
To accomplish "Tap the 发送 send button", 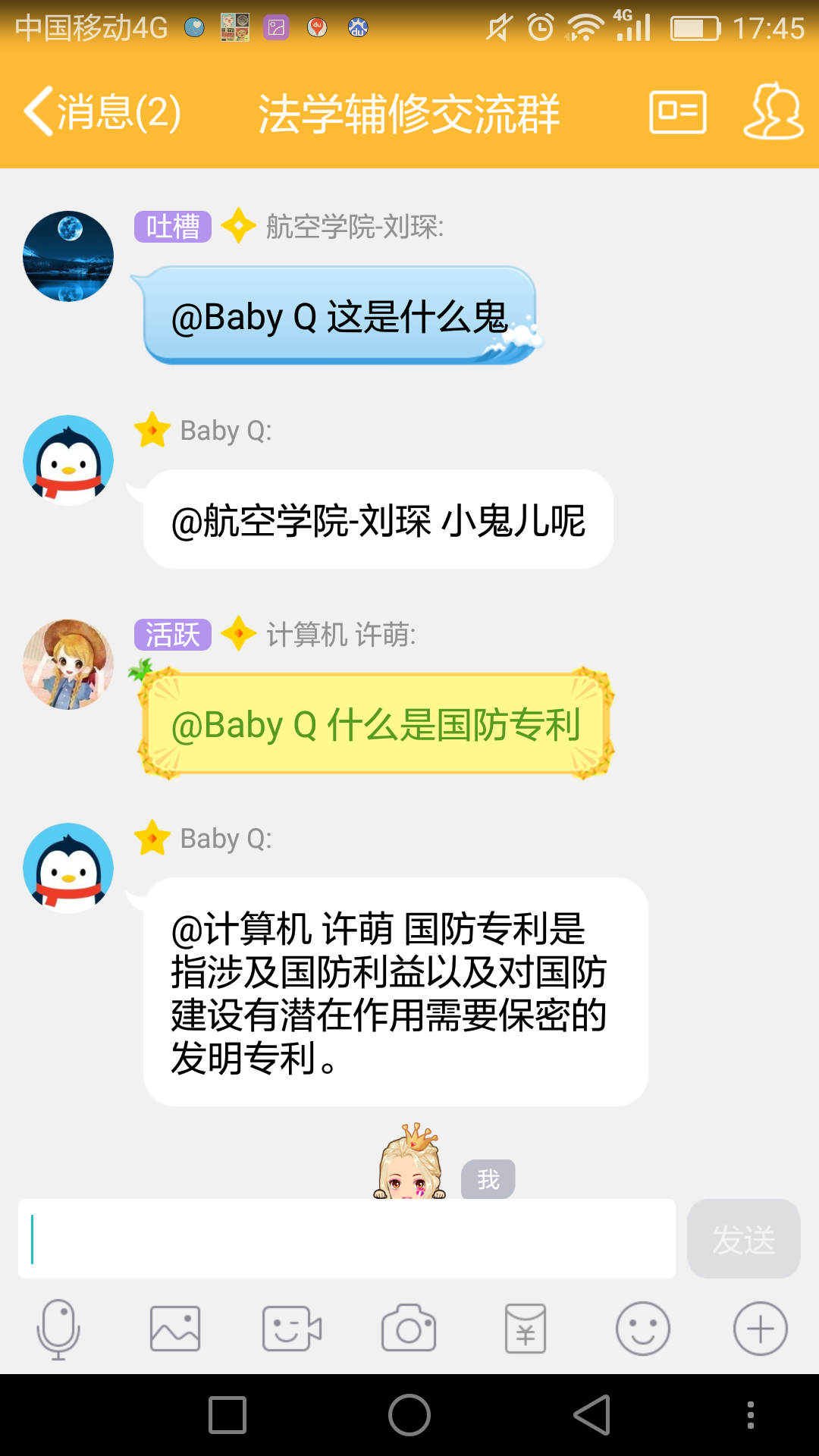I will (x=743, y=1239).
